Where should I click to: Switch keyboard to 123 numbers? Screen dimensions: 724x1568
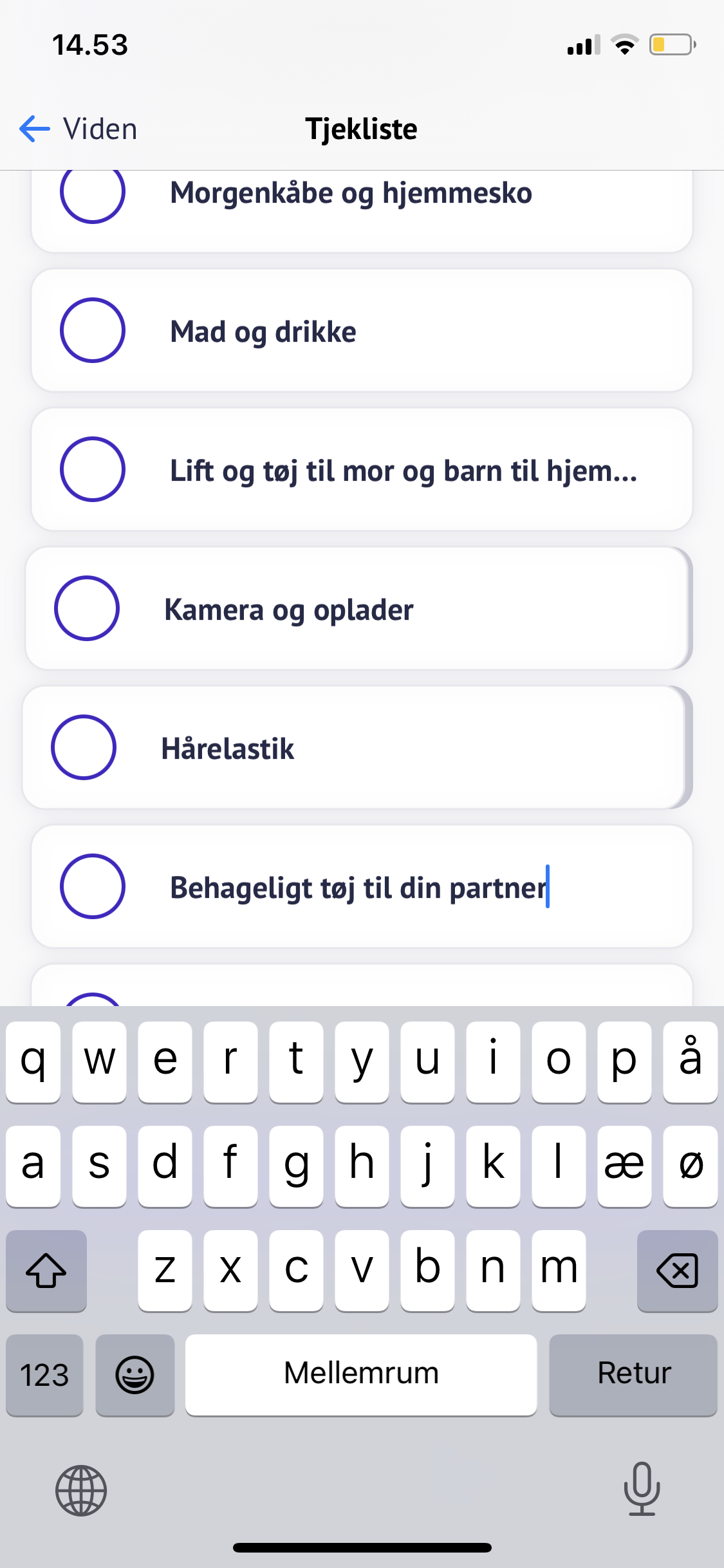(44, 1375)
